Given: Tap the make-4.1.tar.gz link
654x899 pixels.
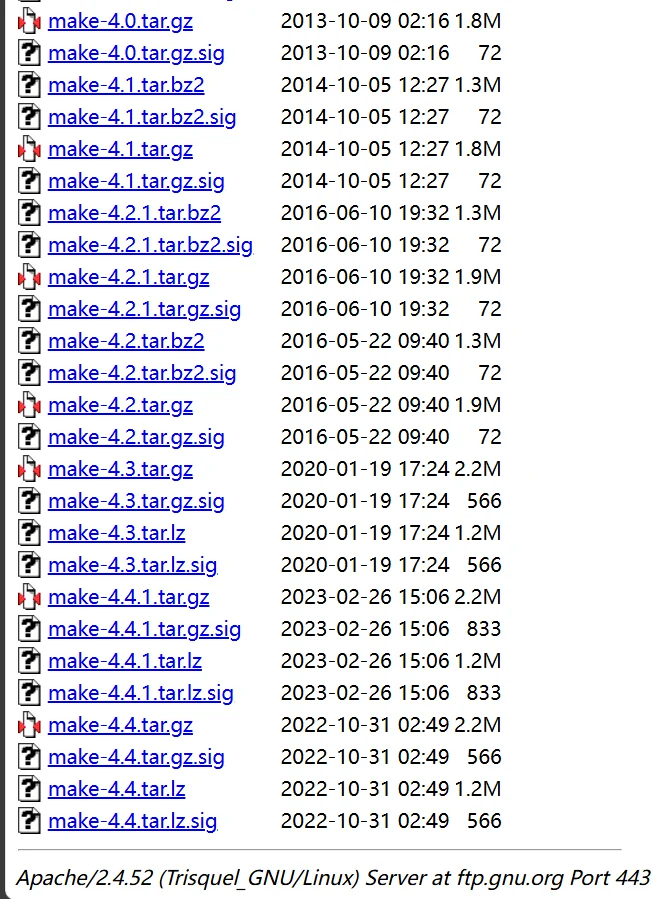Looking at the screenshot, I should (120, 149).
